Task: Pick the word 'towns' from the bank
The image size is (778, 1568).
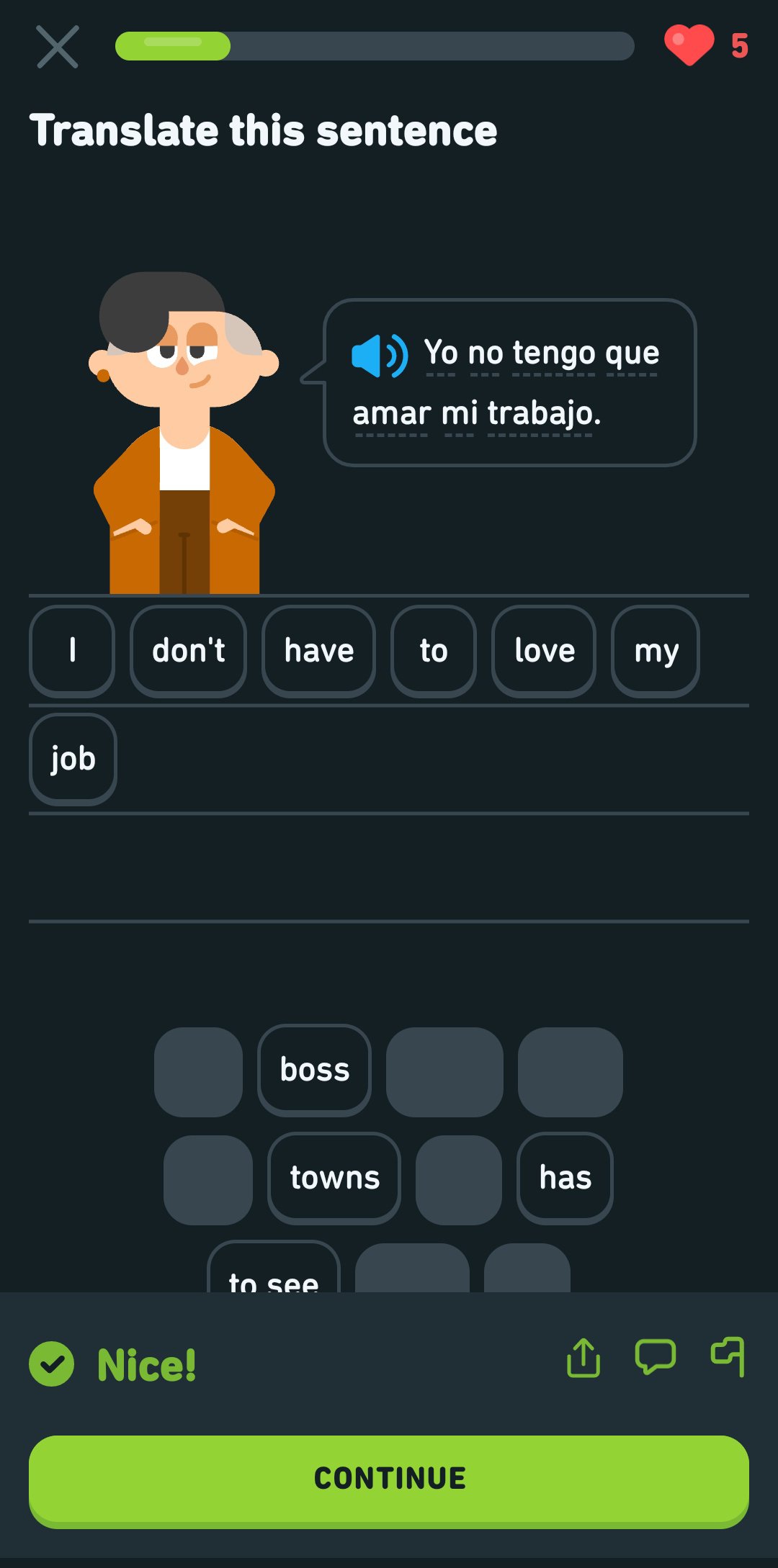Action: coord(334,1179)
